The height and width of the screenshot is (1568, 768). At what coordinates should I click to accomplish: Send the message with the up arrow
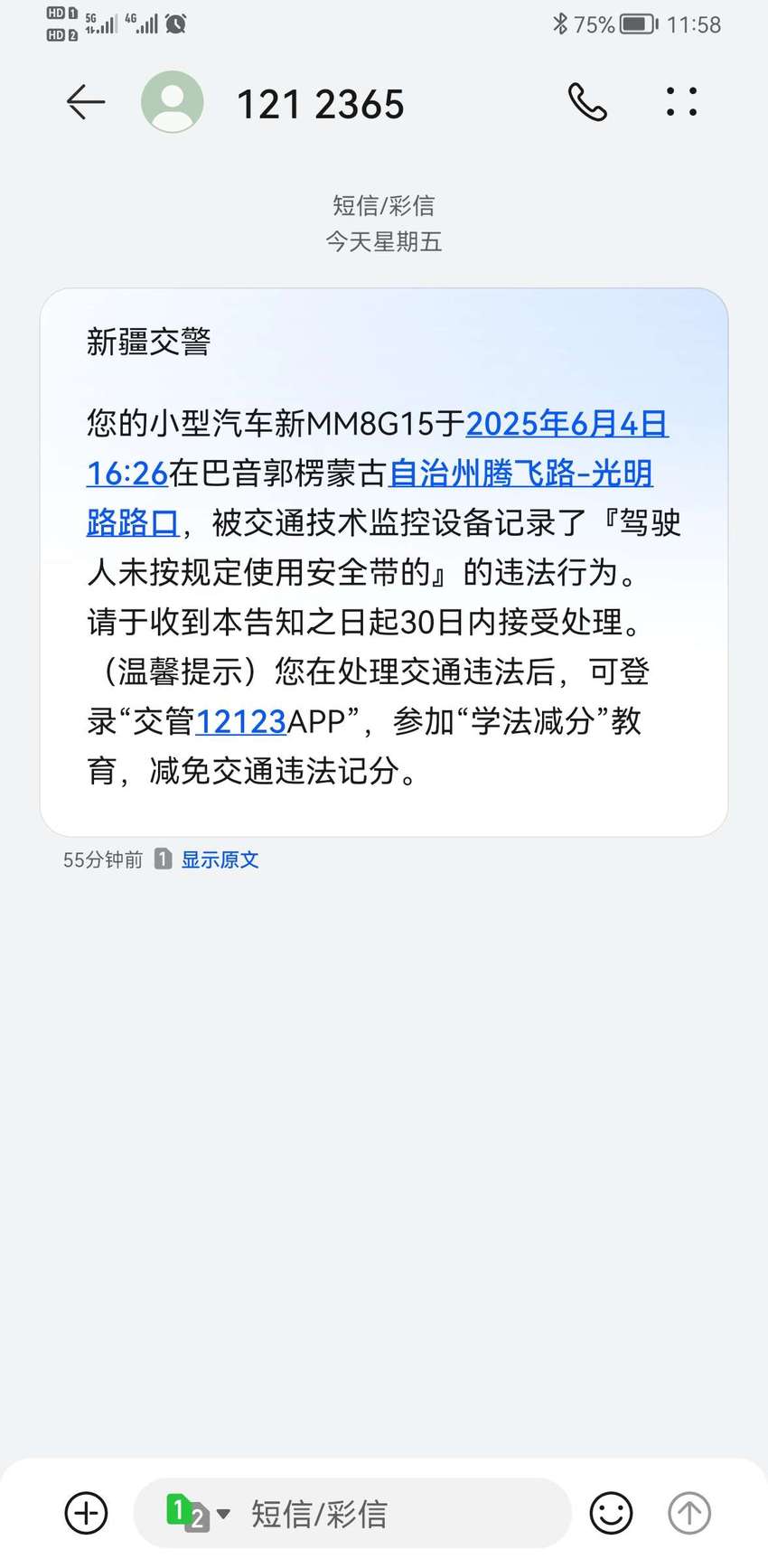[x=689, y=1513]
